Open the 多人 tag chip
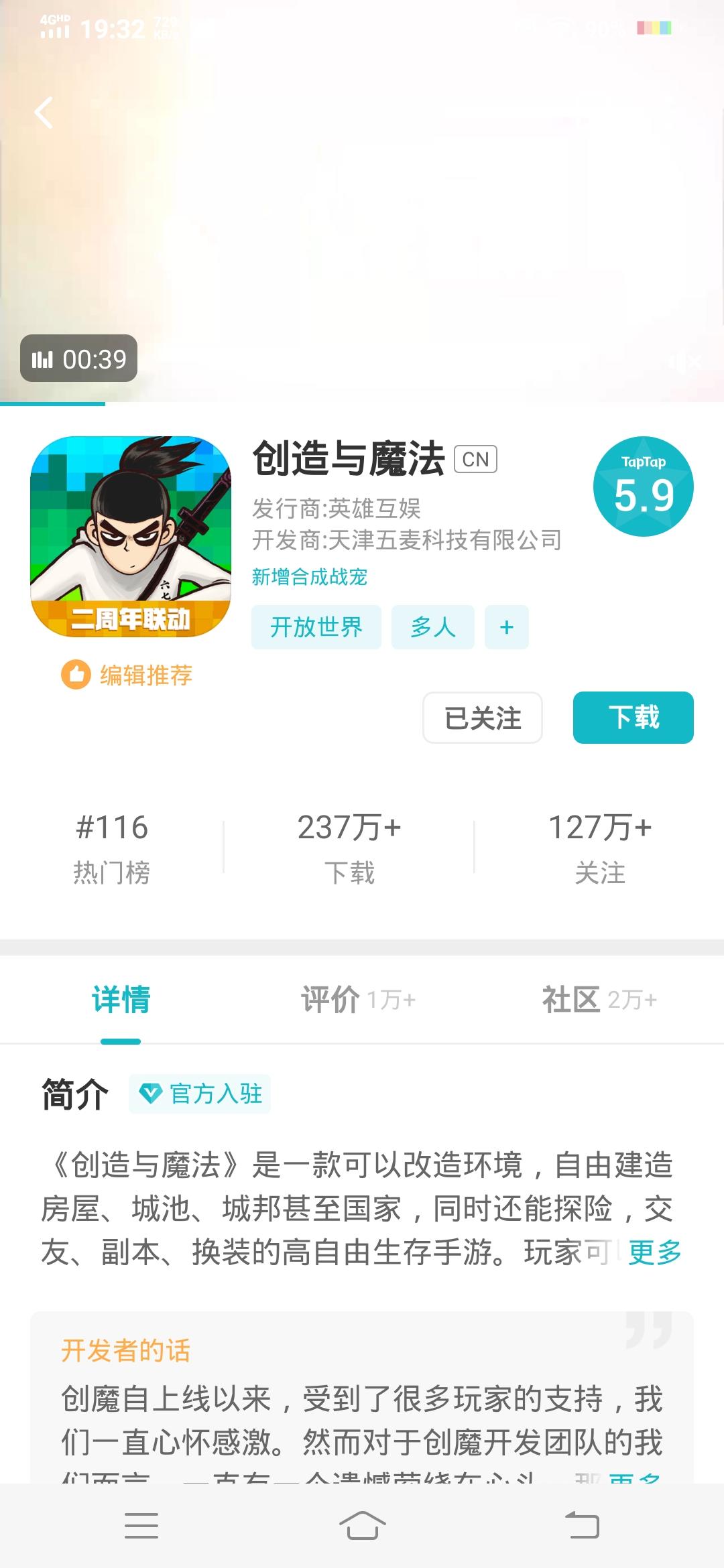 click(x=433, y=627)
